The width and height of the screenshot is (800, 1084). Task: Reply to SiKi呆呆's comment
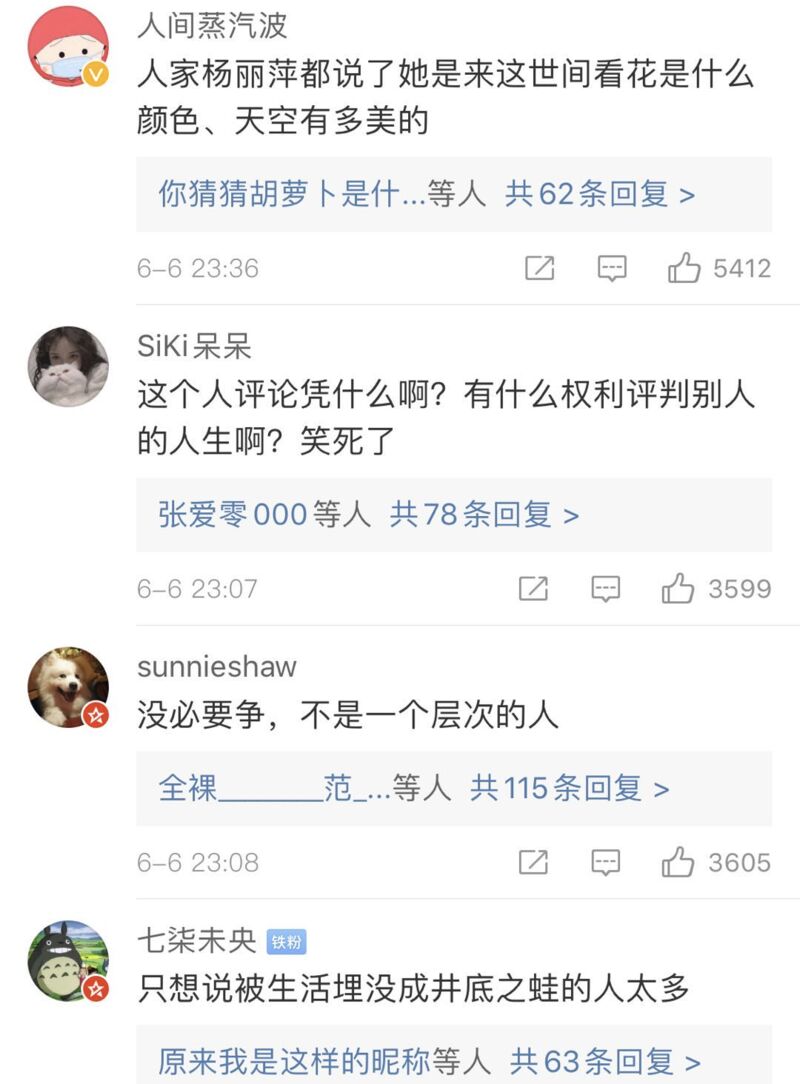click(606, 589)
